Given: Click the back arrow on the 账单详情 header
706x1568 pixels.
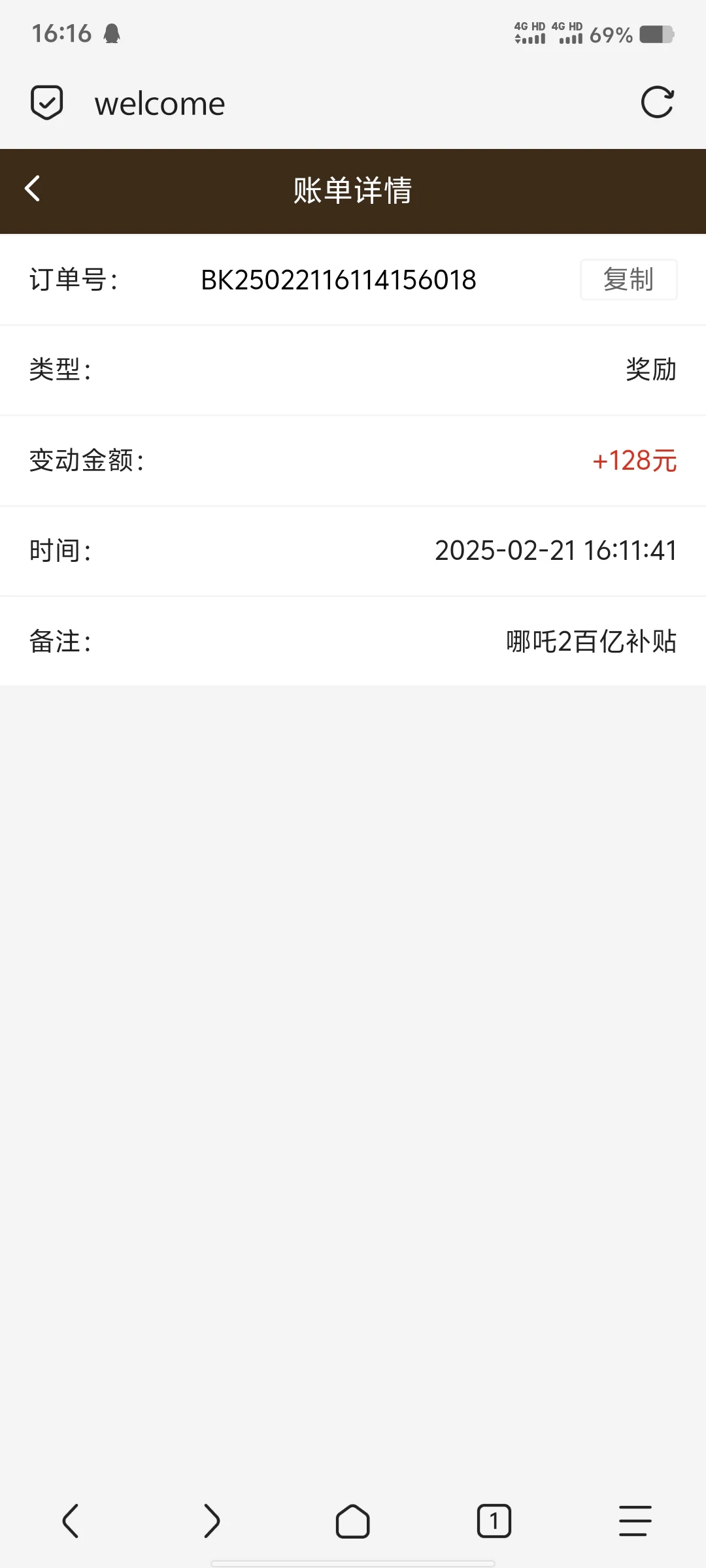Looking at the screenshot, I should (32, 190).
